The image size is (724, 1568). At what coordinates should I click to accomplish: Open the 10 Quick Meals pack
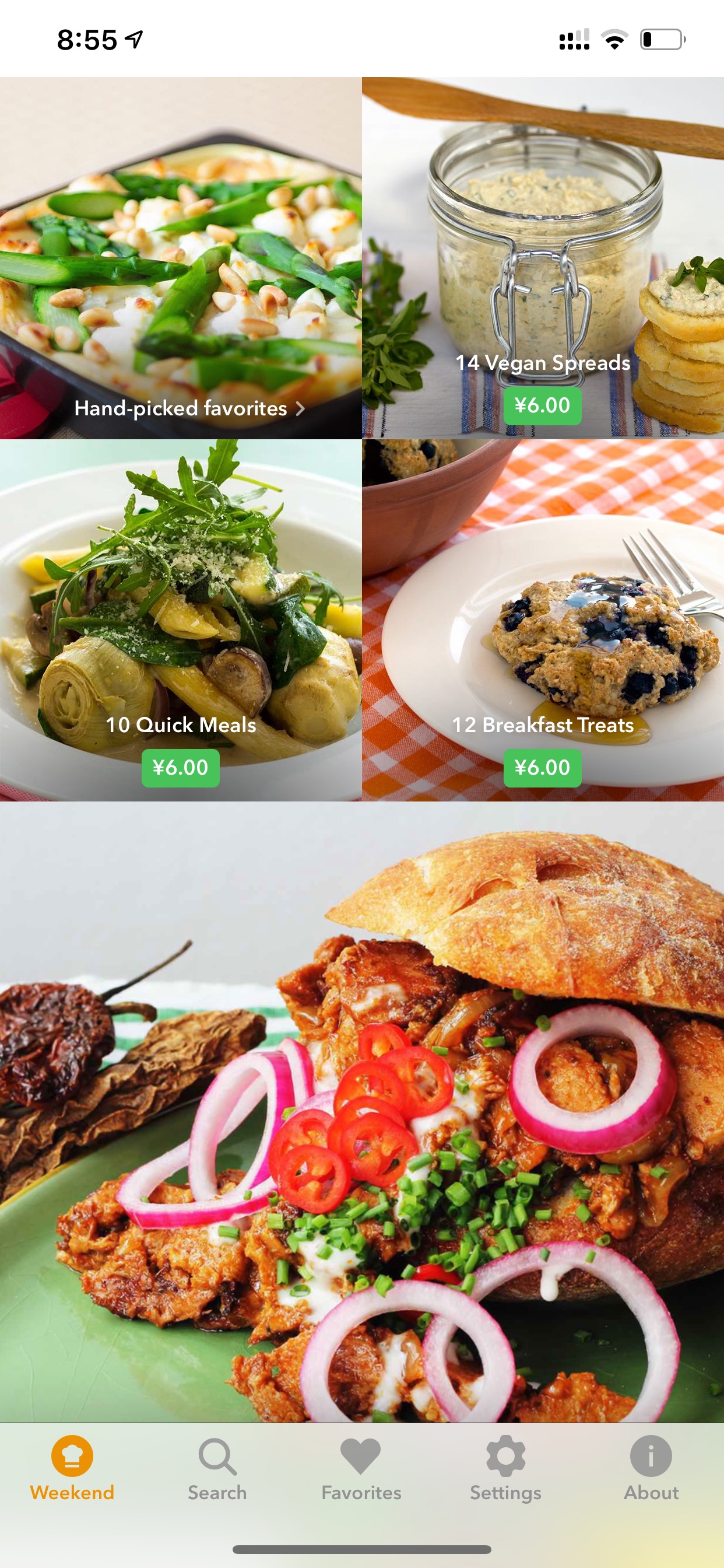pyautogui.click(x=181, y=619)
